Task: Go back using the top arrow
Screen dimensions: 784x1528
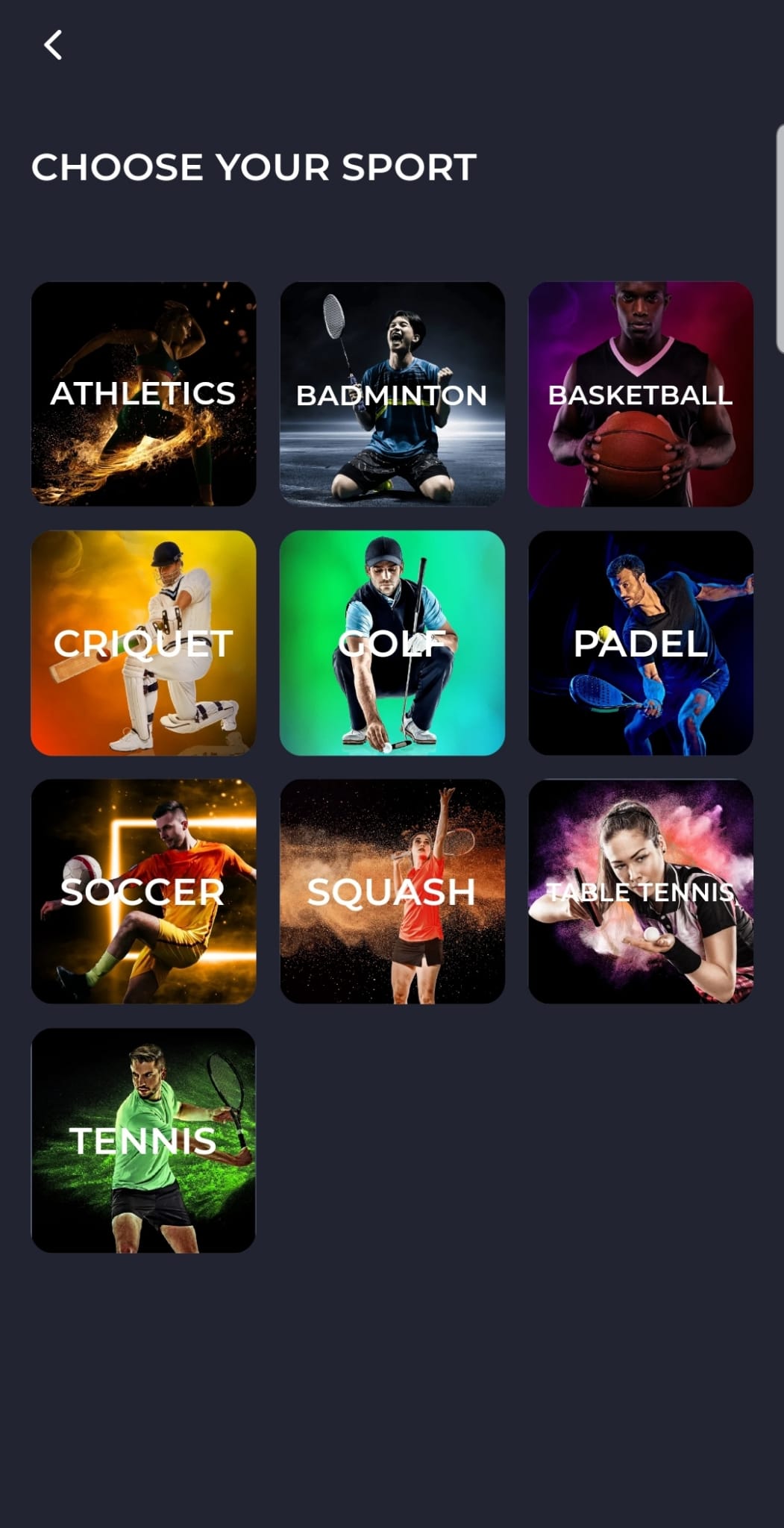Action: [x=52, y=46]
